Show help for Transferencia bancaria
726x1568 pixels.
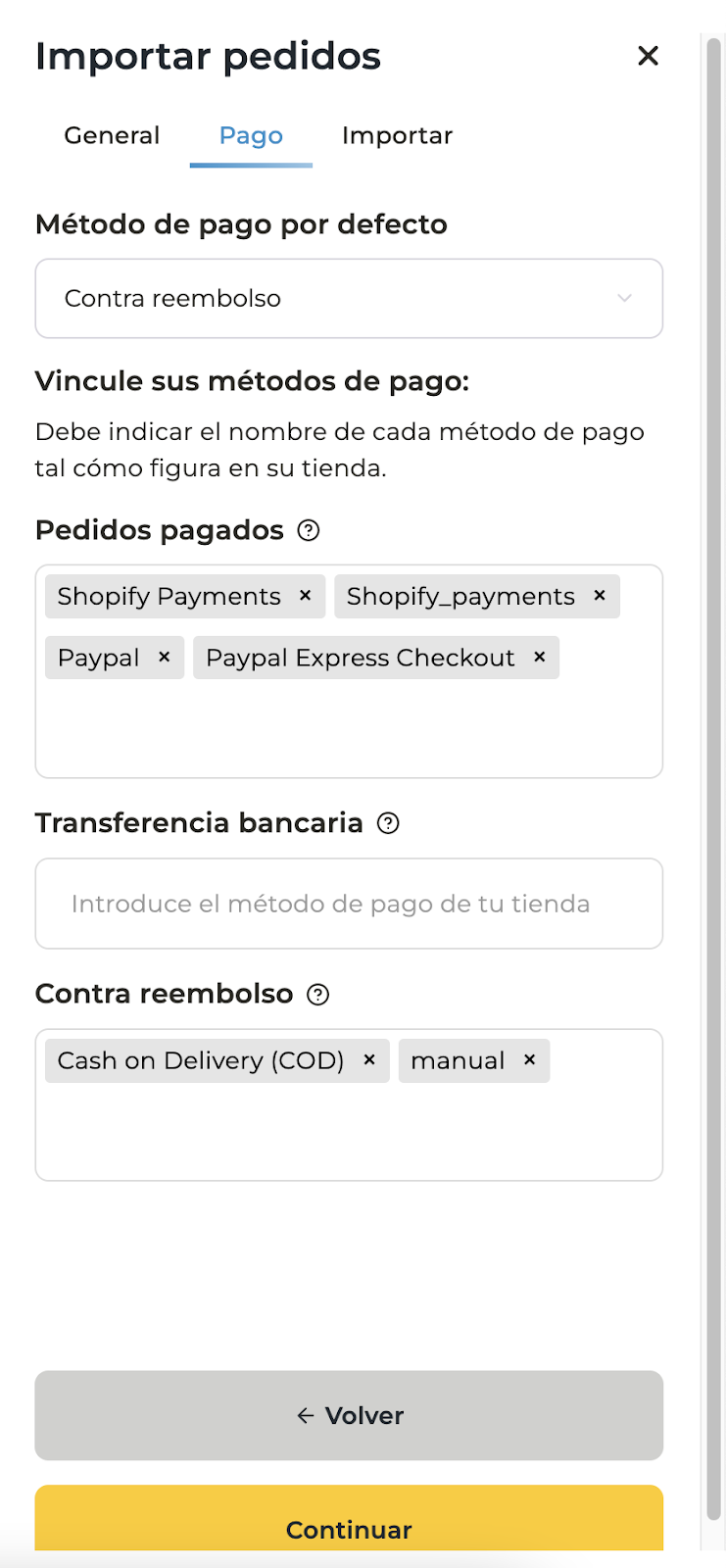point(388,823)
